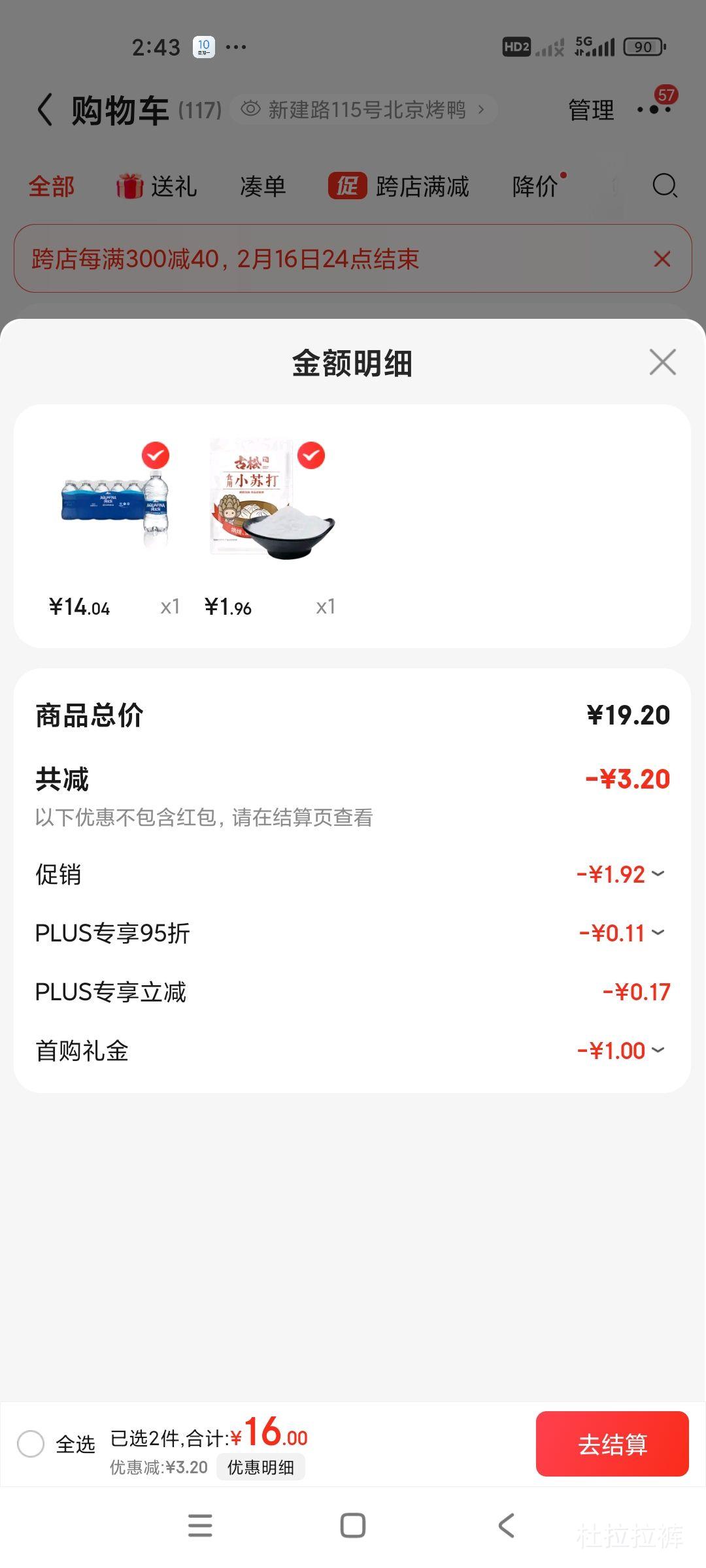Switch to the 送礼 tab

tap(157, 186)
